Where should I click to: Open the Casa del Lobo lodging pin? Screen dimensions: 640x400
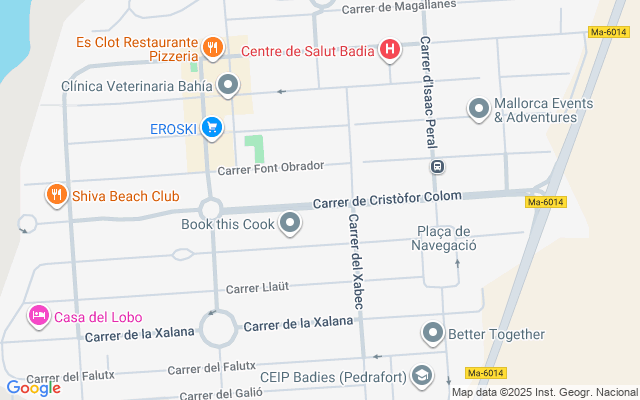39,316
